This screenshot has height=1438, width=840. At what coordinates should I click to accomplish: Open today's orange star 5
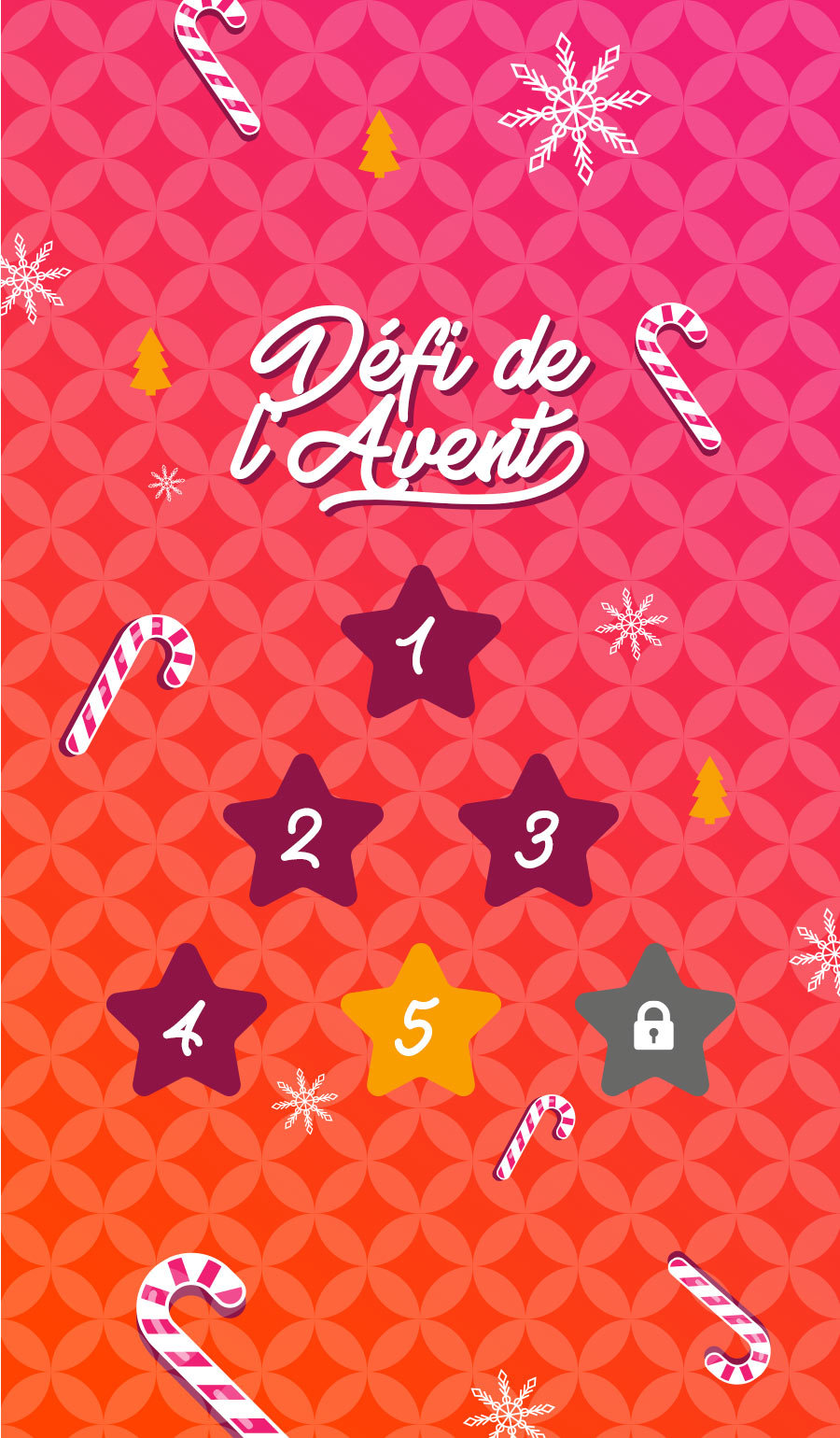pos(420,1025)
